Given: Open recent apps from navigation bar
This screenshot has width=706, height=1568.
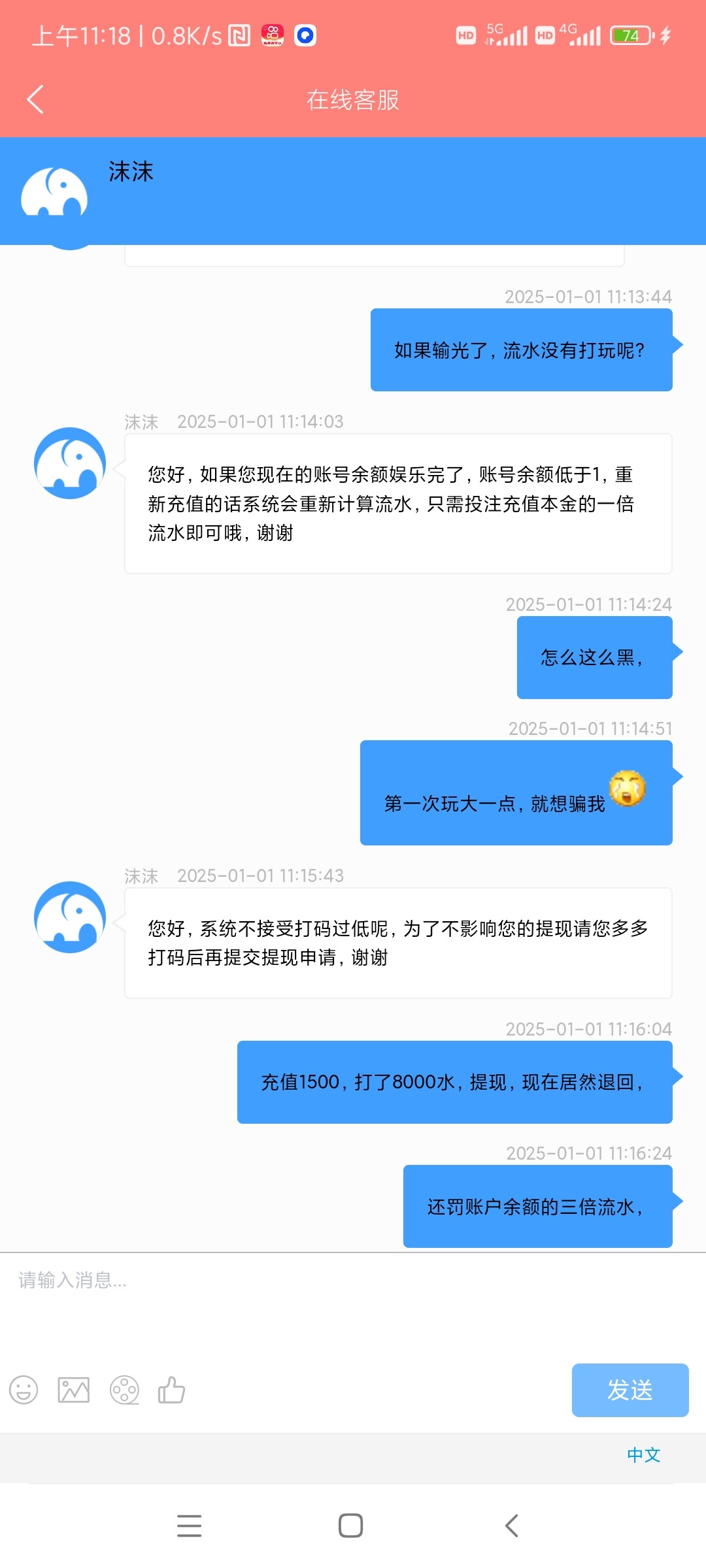Looking at the screenshot, I should (x=190, y=1526).
